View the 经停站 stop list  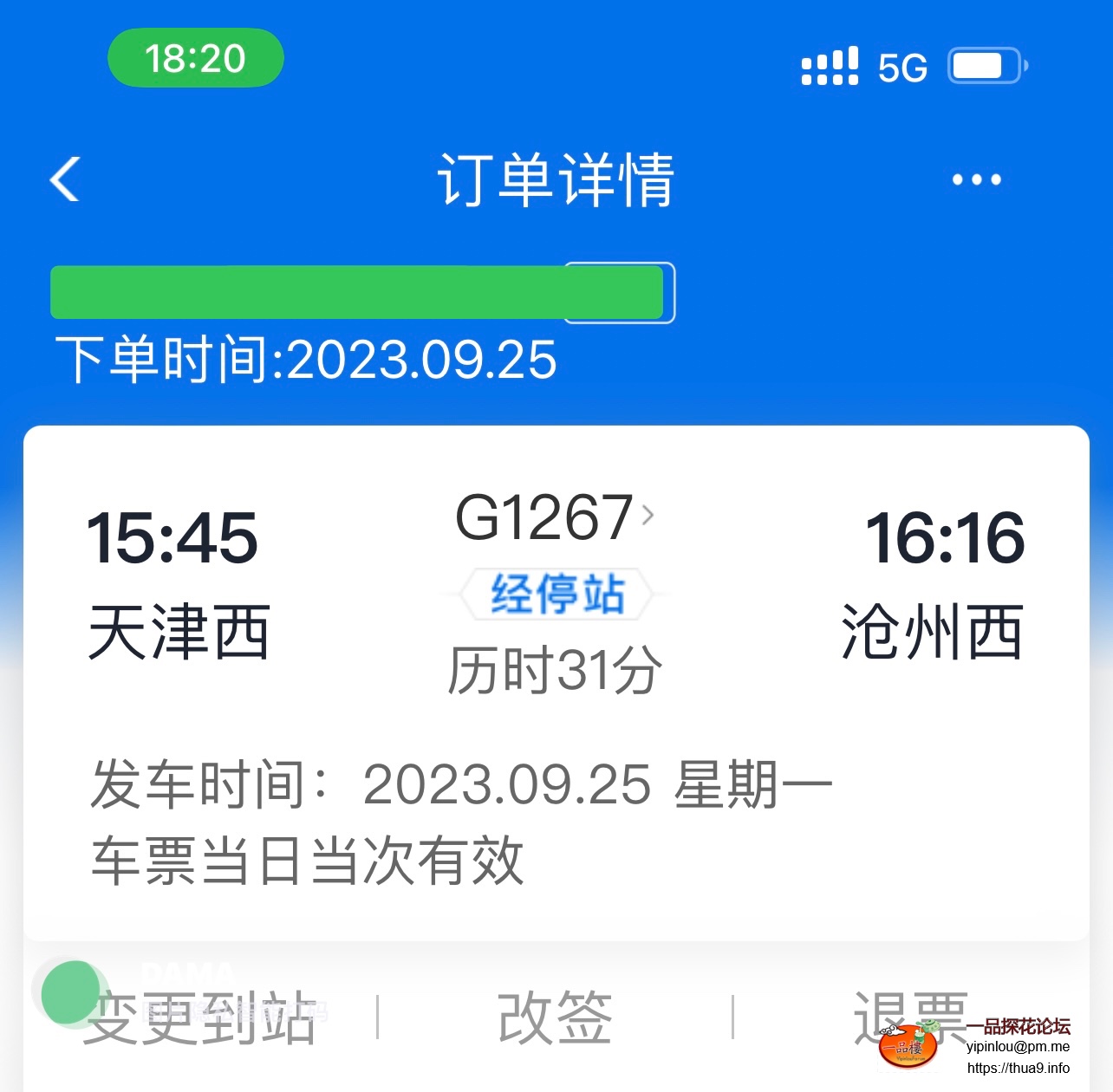point(556,595)
